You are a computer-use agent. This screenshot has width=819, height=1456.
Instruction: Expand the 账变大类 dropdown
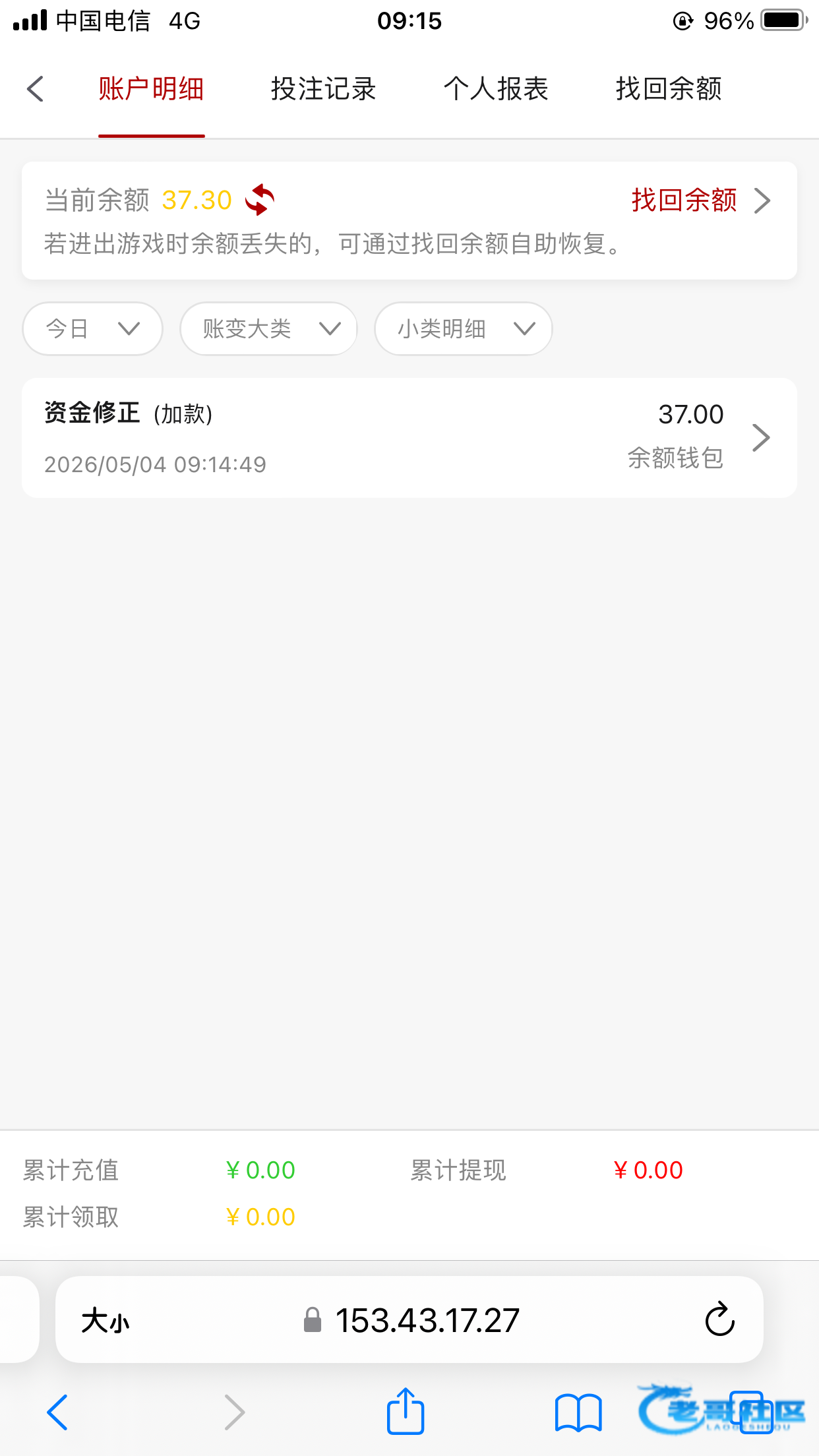pos(269,328)
